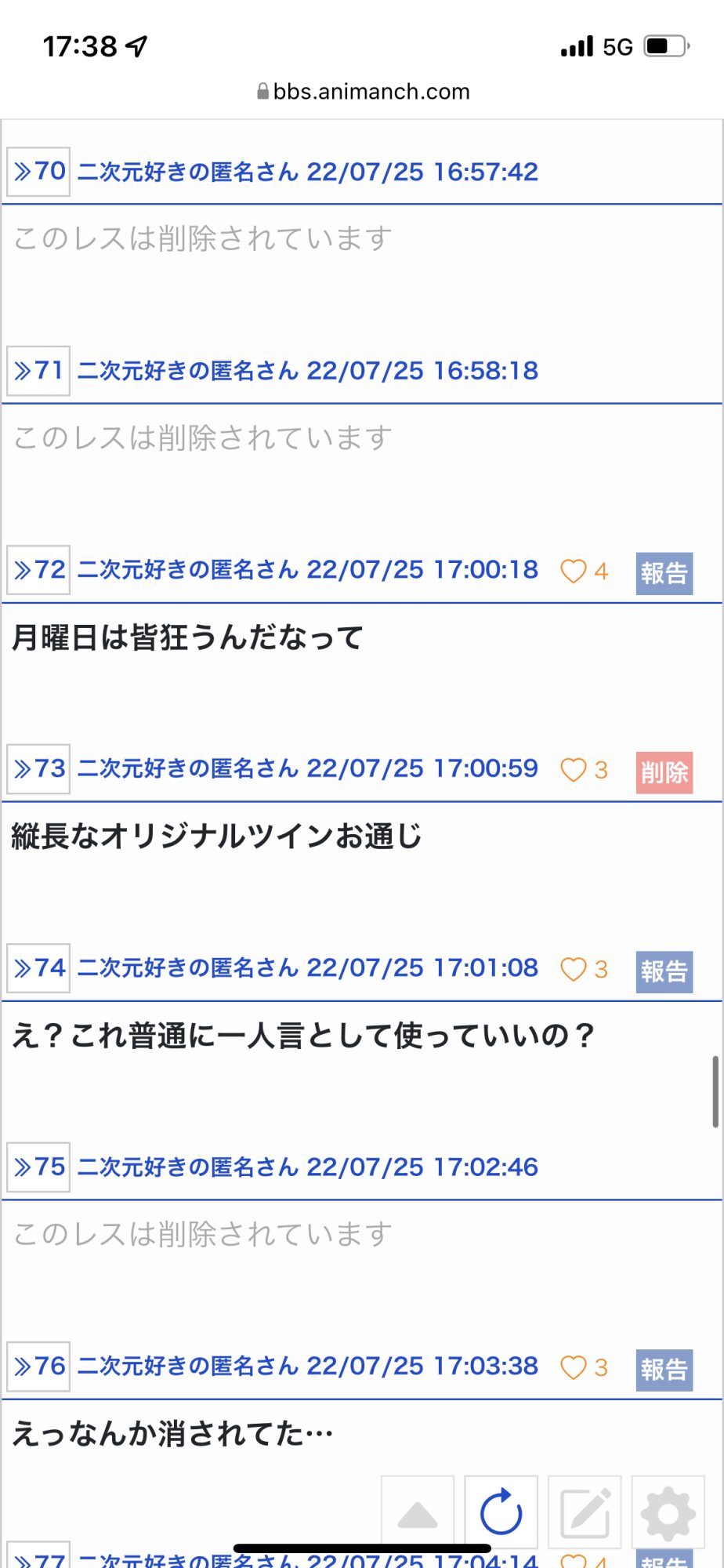Write a new reply with pencil icon

pyautogui.click(x=585, y=1512)
